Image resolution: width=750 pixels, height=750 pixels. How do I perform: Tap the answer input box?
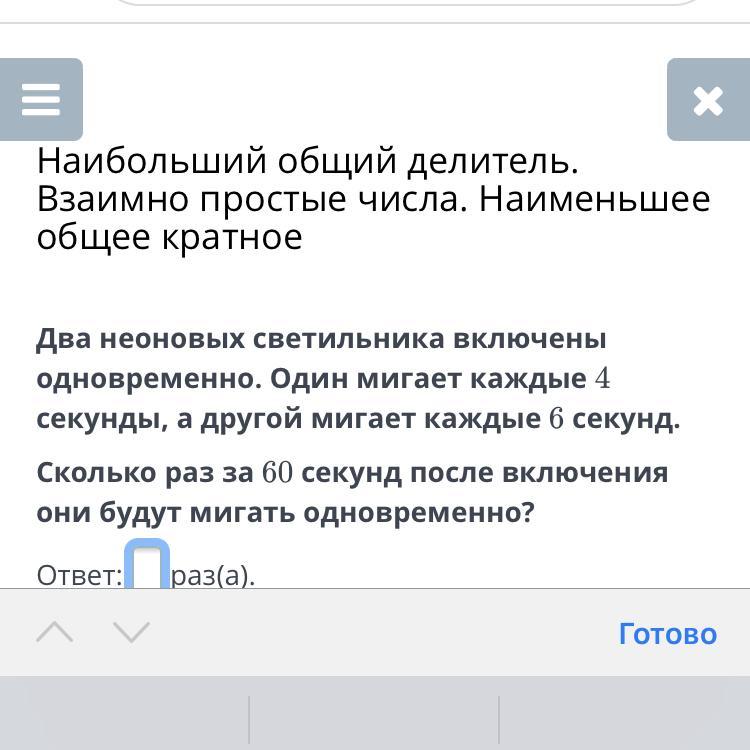(147, 567)
